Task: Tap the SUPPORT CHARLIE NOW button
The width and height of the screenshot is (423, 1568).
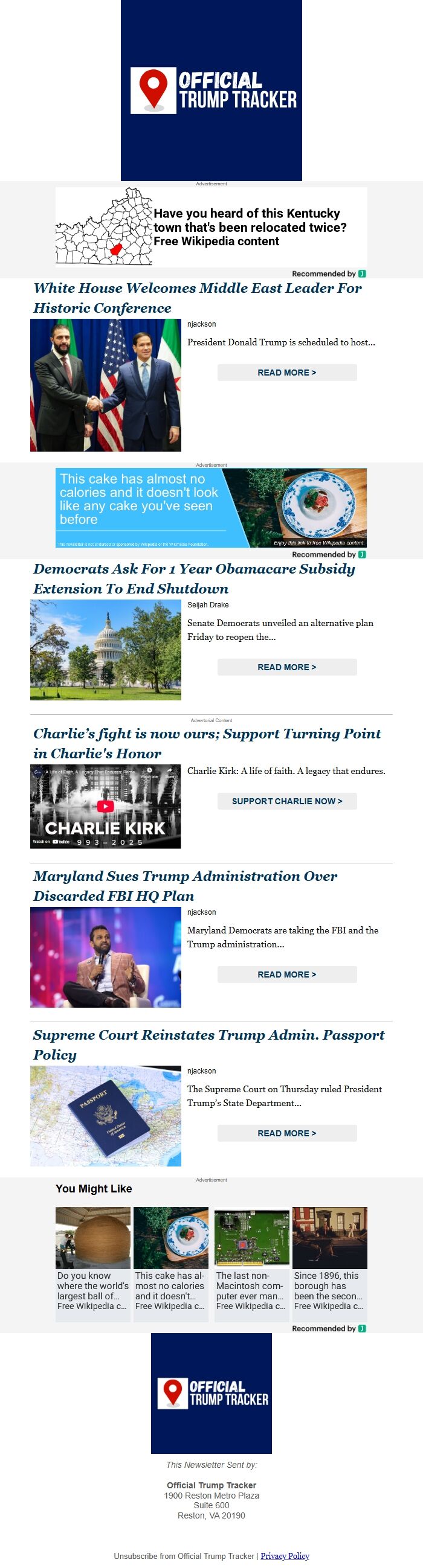Action: point(286,801)
